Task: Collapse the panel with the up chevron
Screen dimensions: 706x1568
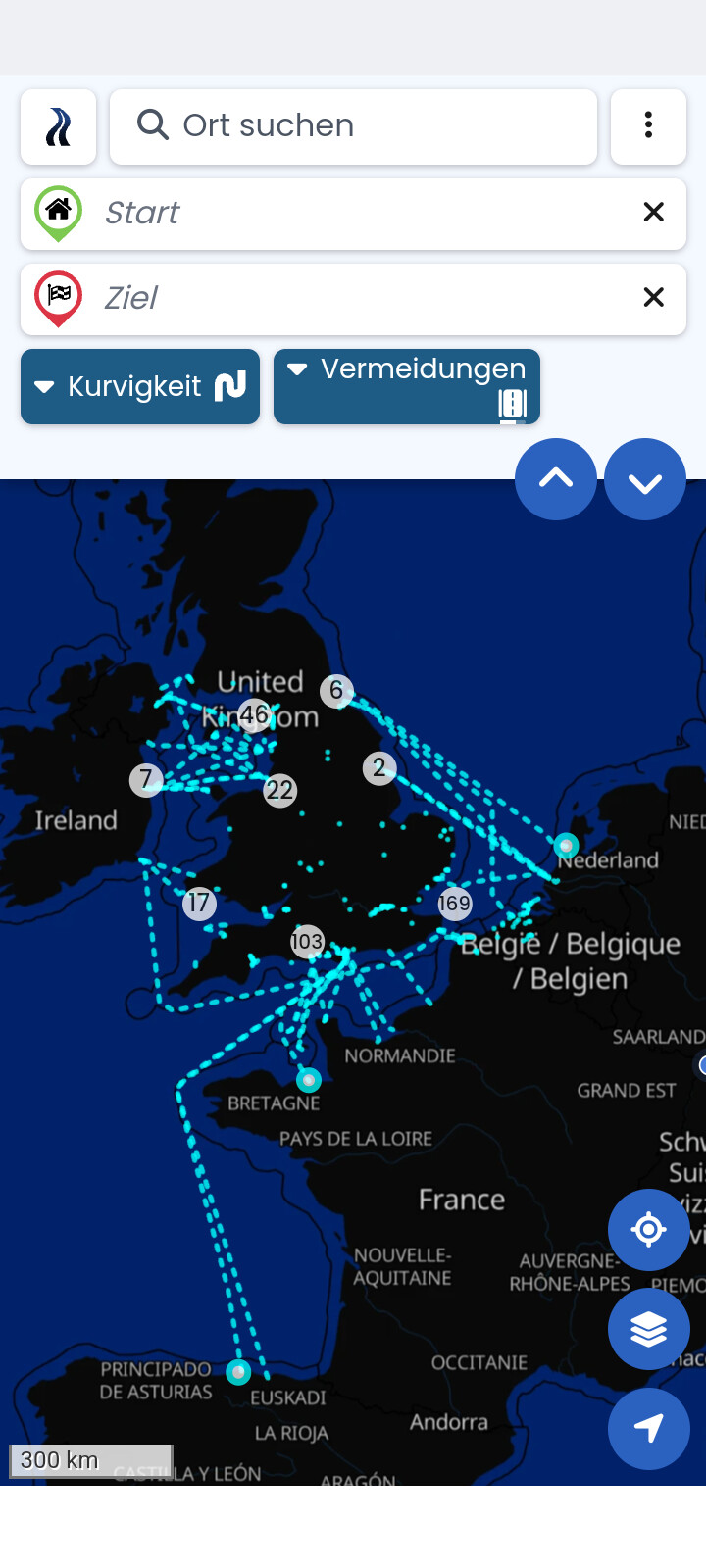Action: (556, 479)
